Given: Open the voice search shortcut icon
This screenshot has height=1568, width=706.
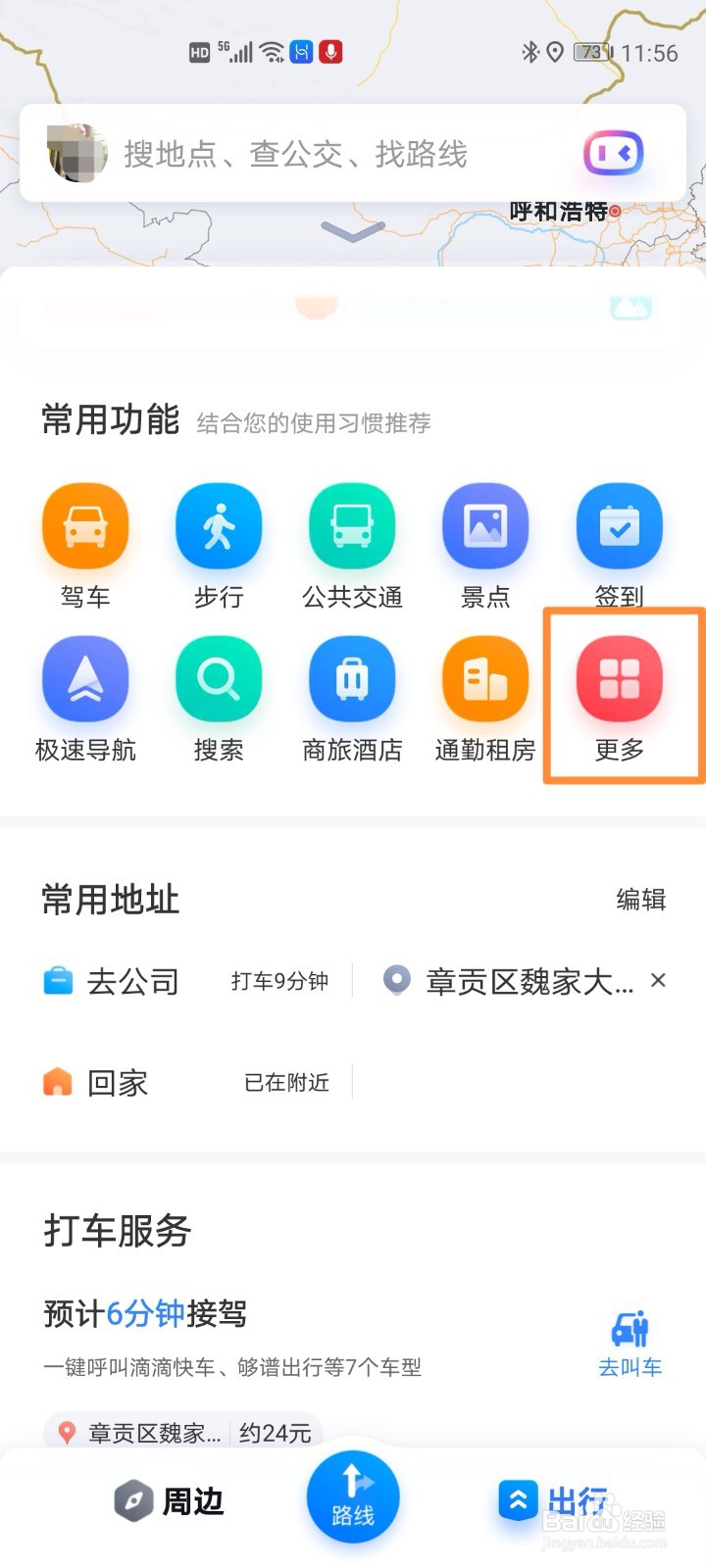Looking at the screenshot, I should pos(613,154).
